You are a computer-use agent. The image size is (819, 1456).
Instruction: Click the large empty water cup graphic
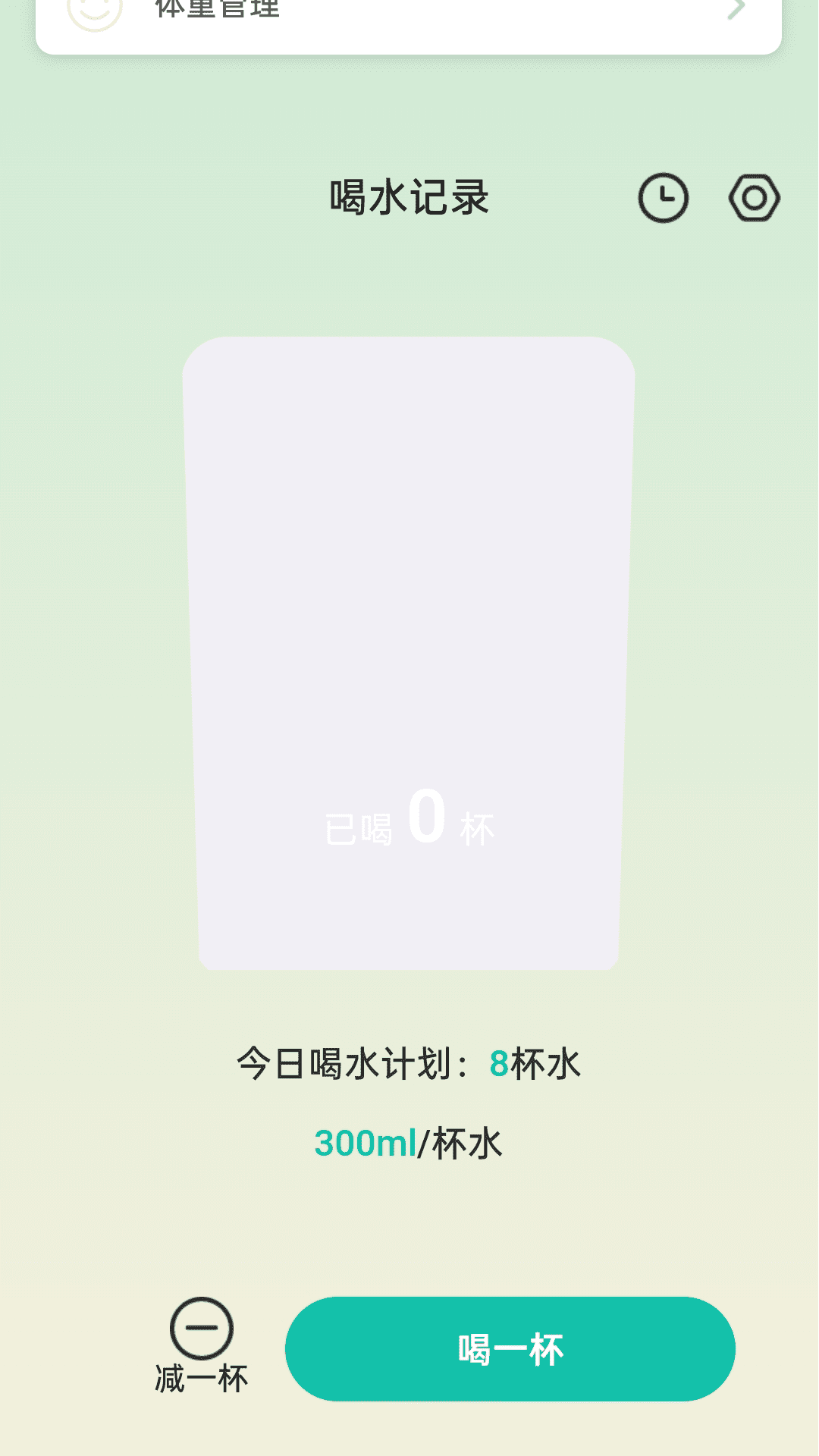click(409, 652)
